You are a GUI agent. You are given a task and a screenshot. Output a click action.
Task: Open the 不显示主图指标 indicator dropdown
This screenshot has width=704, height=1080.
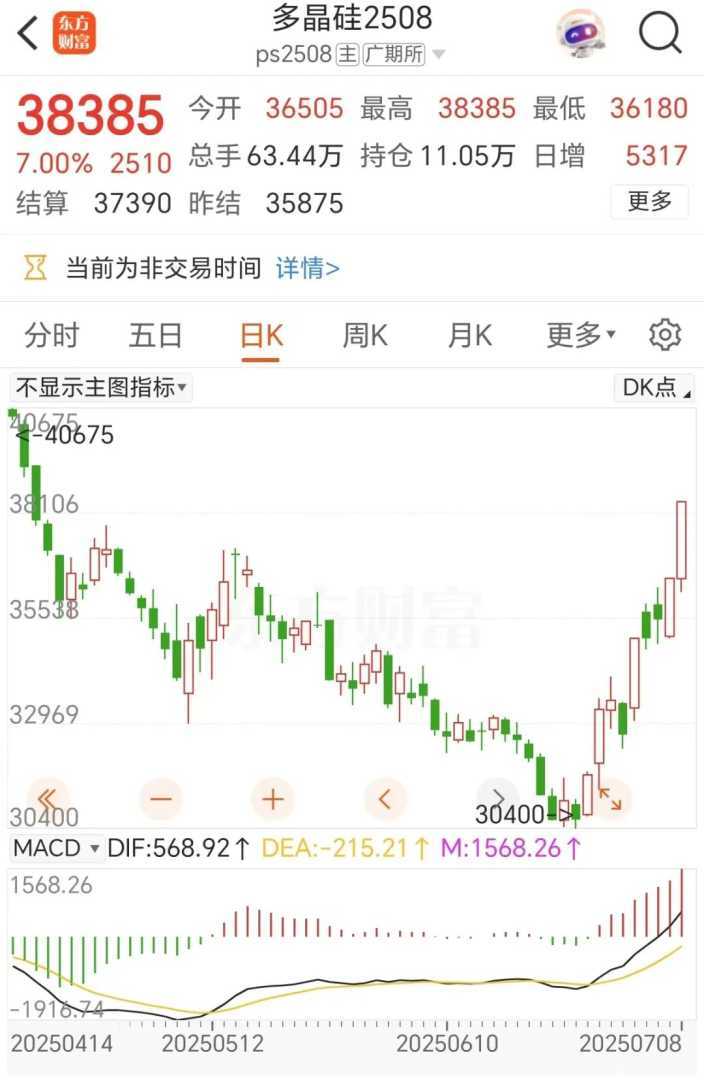coord(102,388)
